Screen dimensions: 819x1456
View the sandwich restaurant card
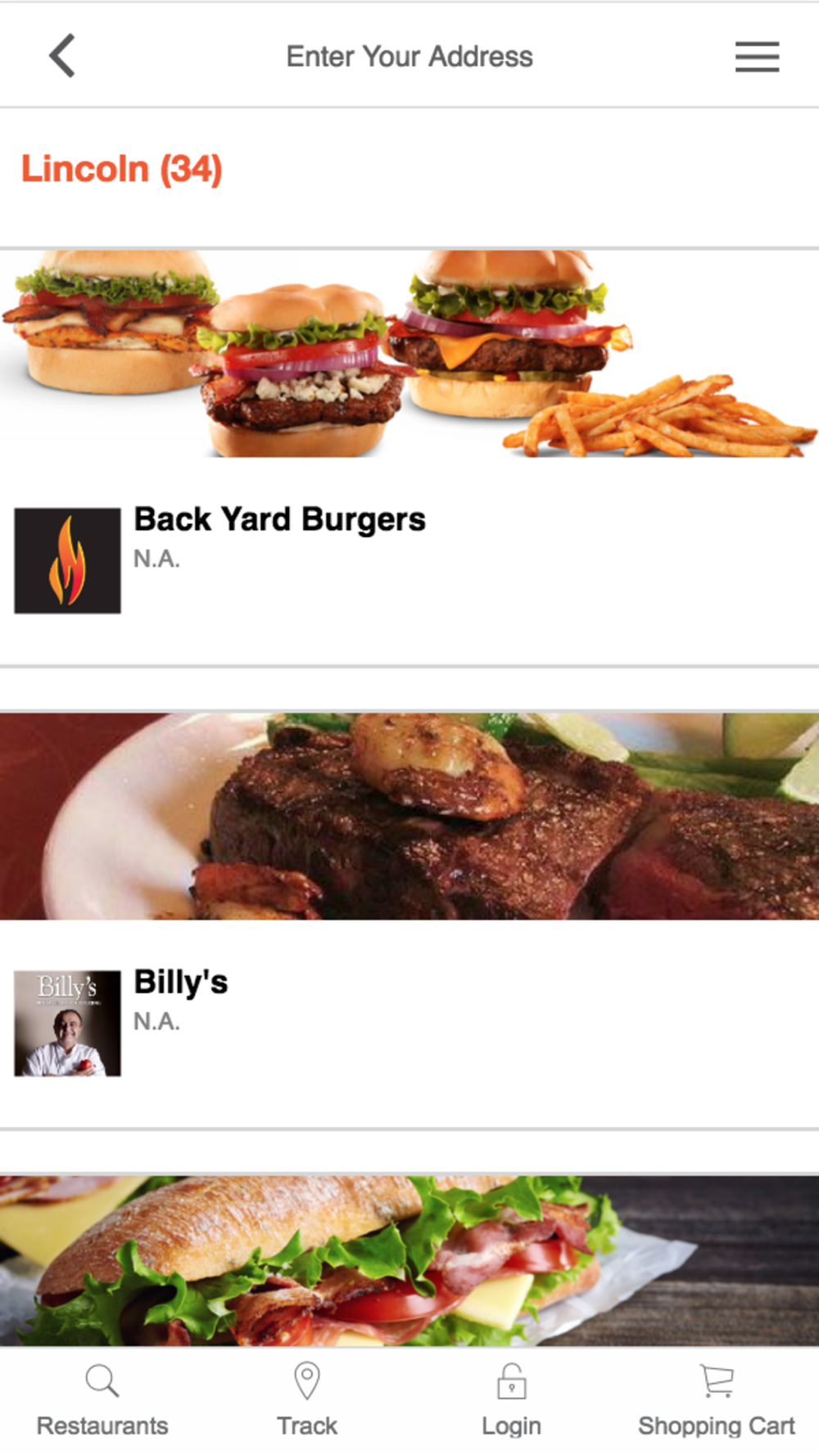(x=409, y=1259)
